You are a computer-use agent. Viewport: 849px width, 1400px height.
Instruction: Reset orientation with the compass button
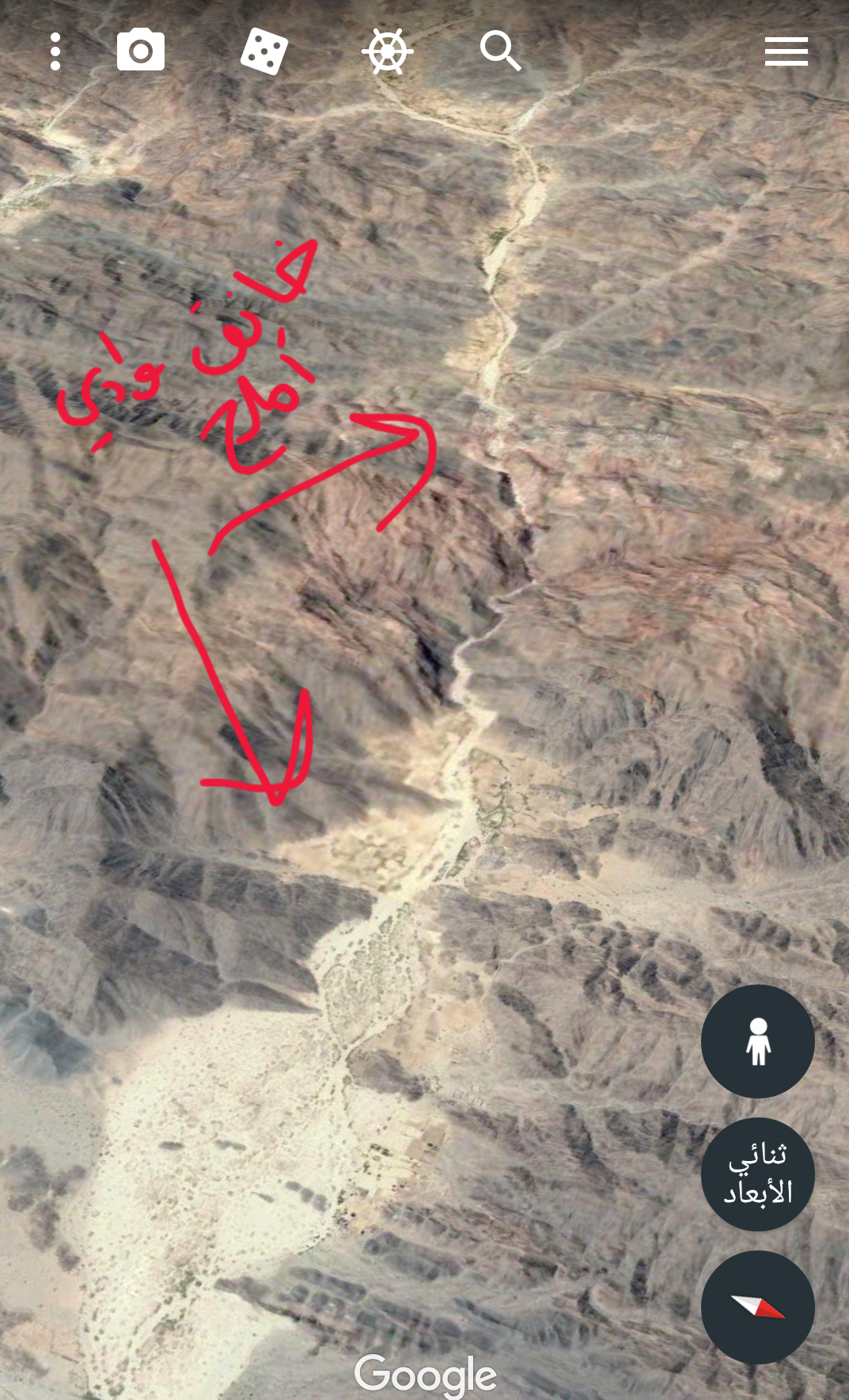click(x=757, y=1307)
